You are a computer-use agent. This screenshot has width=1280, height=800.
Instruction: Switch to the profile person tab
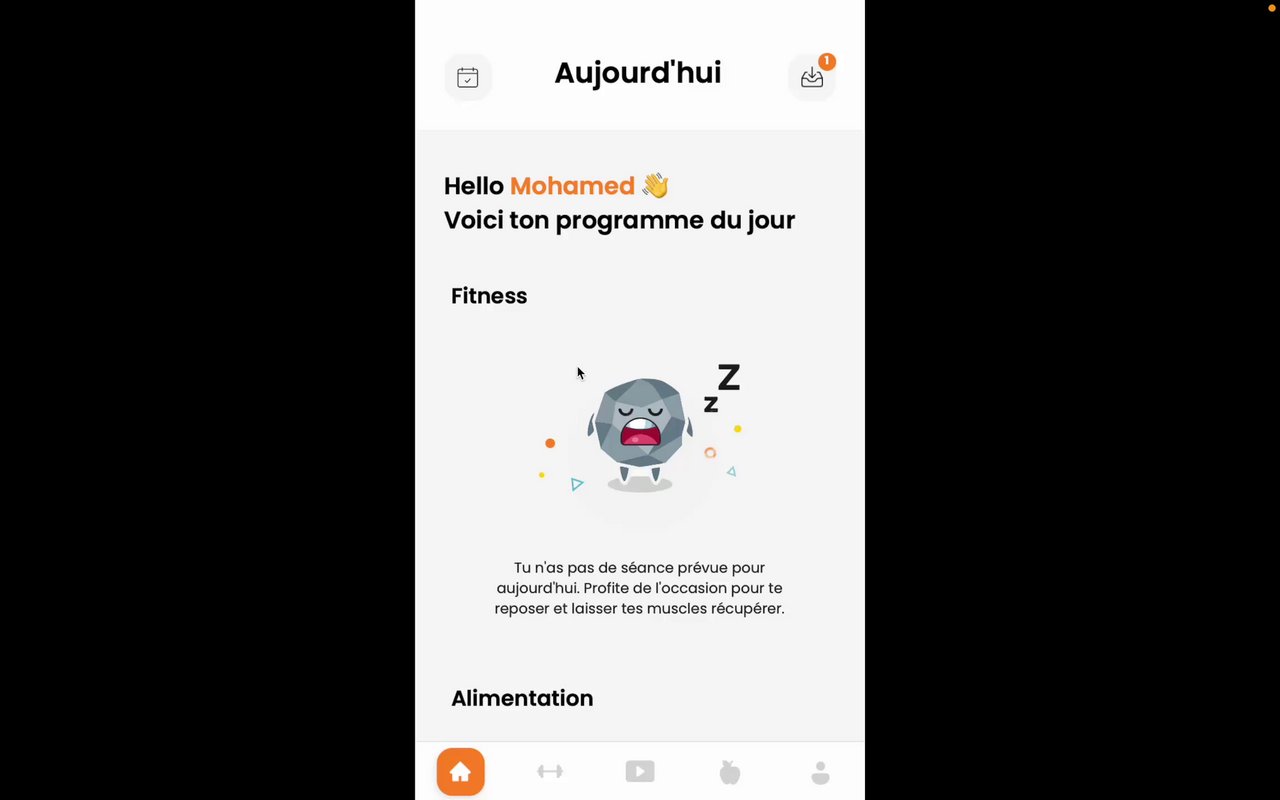coord(820,772)
